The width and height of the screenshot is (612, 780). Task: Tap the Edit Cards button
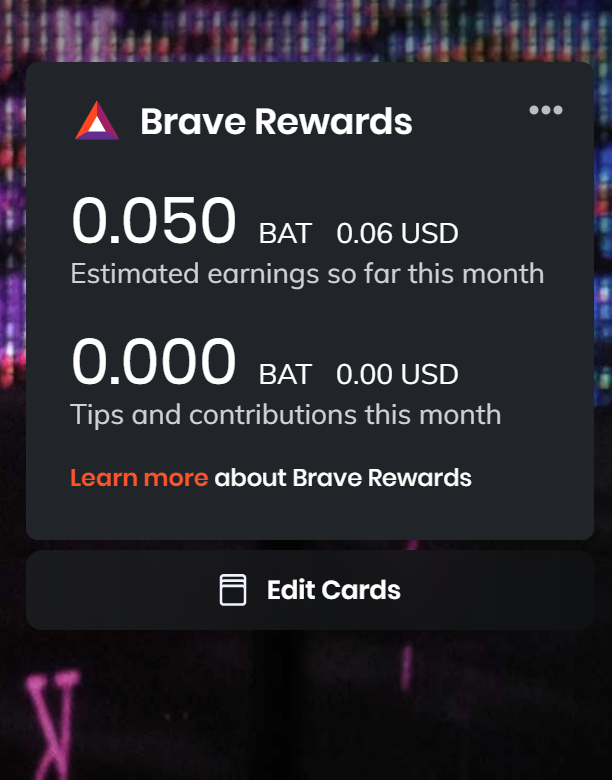coord(310,590)
